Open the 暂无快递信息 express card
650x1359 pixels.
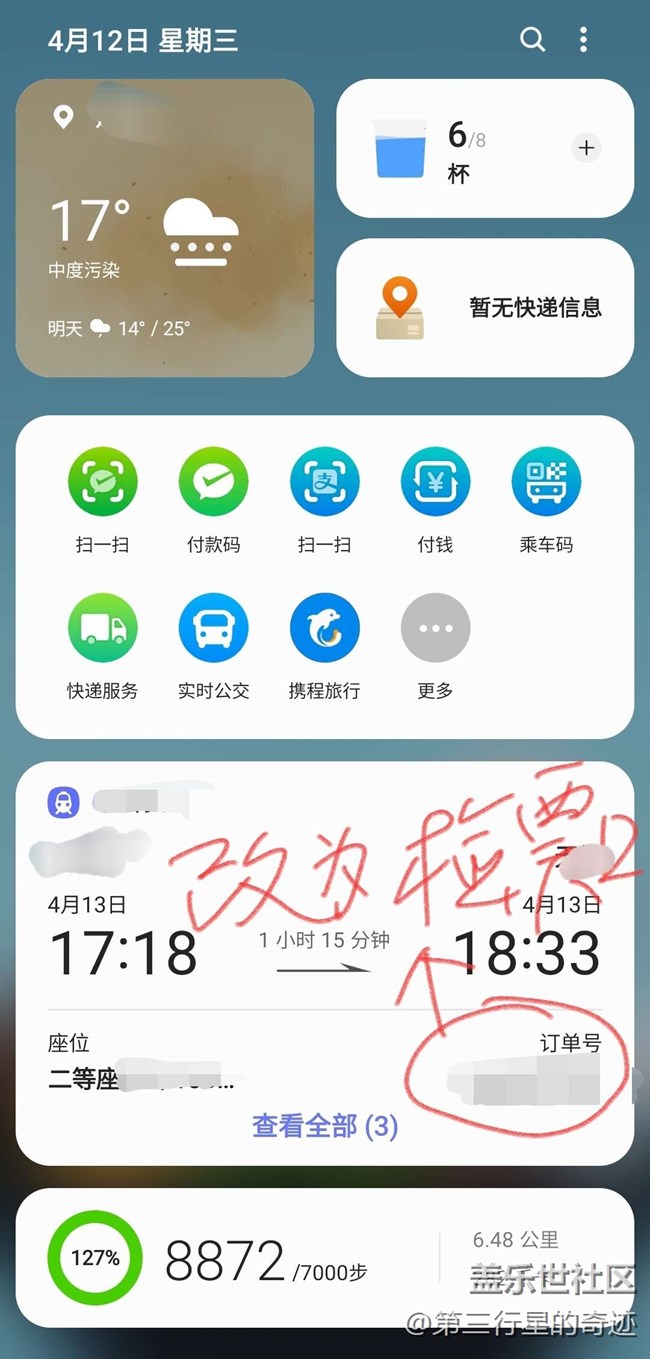point(485,308)
